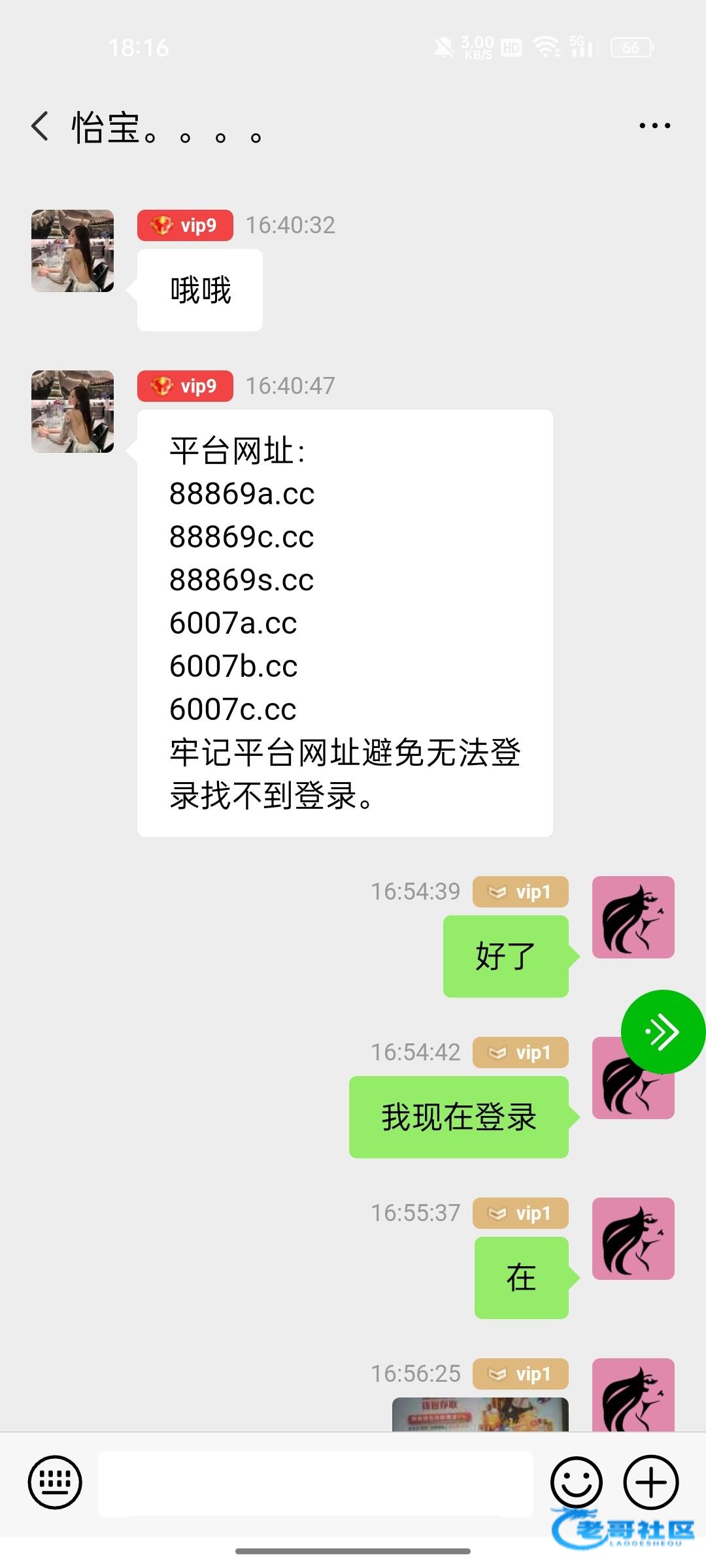
Task: Go back from the 怡宝 chat
Action: coord(41,126)
